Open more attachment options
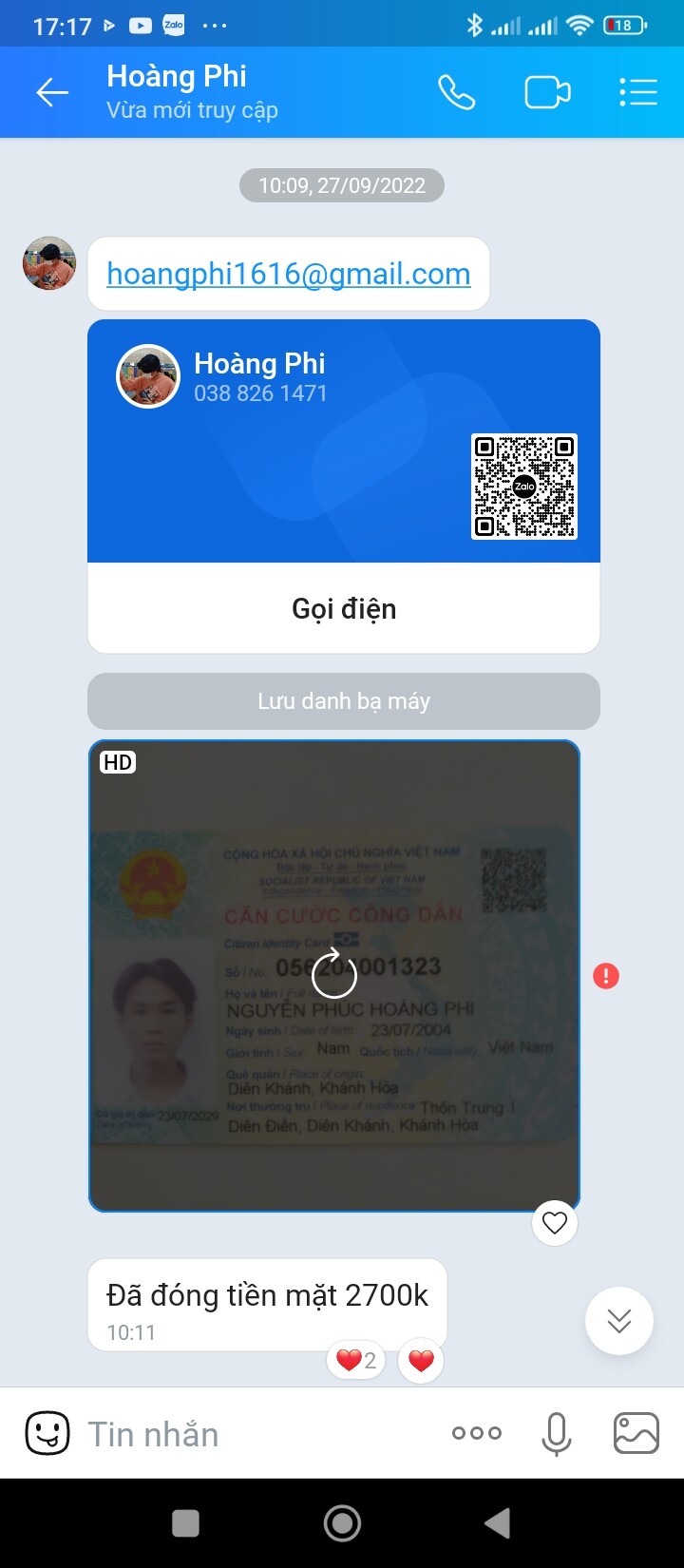The image size is (684, 1568). coord(477,1433)
